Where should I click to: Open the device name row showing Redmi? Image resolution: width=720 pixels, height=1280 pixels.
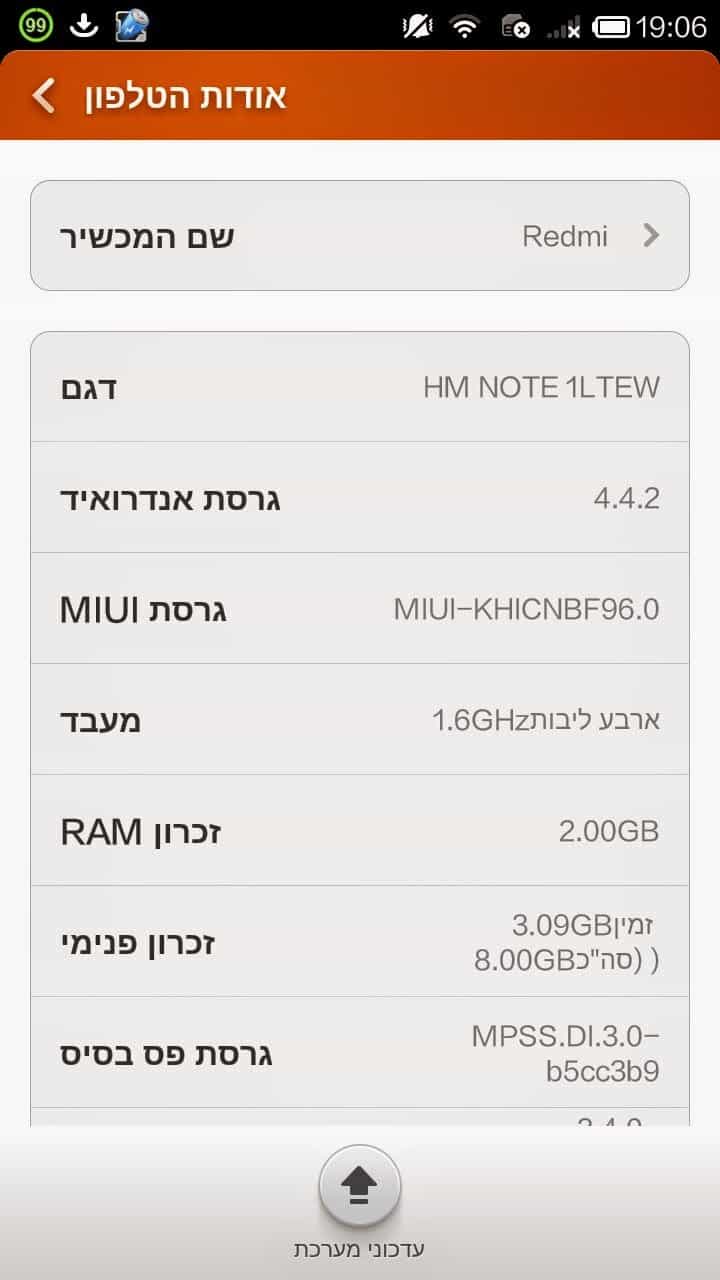360,236
